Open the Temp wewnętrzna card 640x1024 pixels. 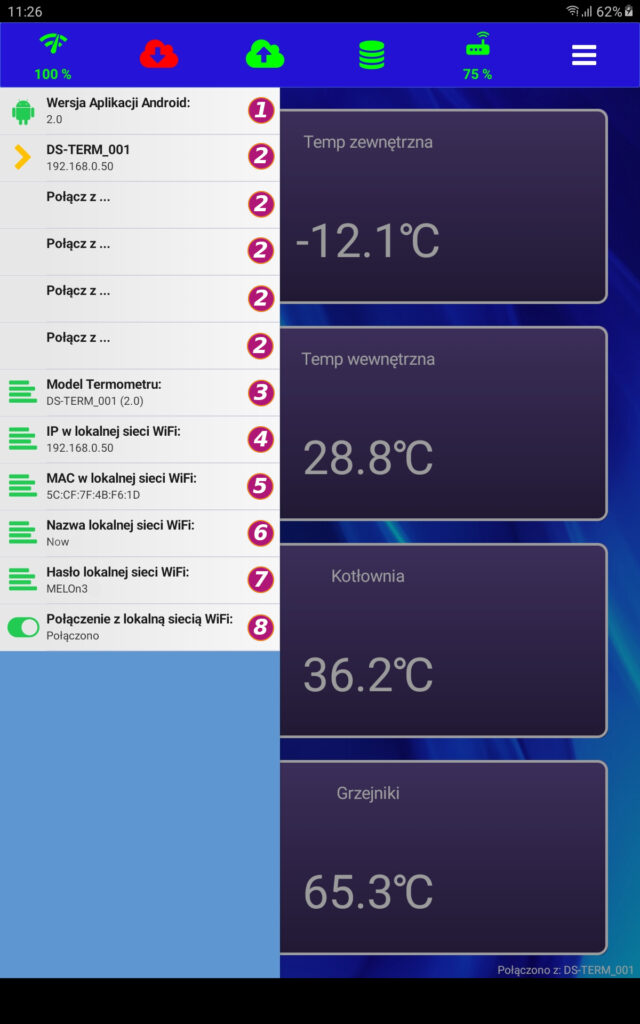pyautogui.click(x=444, y=423)
